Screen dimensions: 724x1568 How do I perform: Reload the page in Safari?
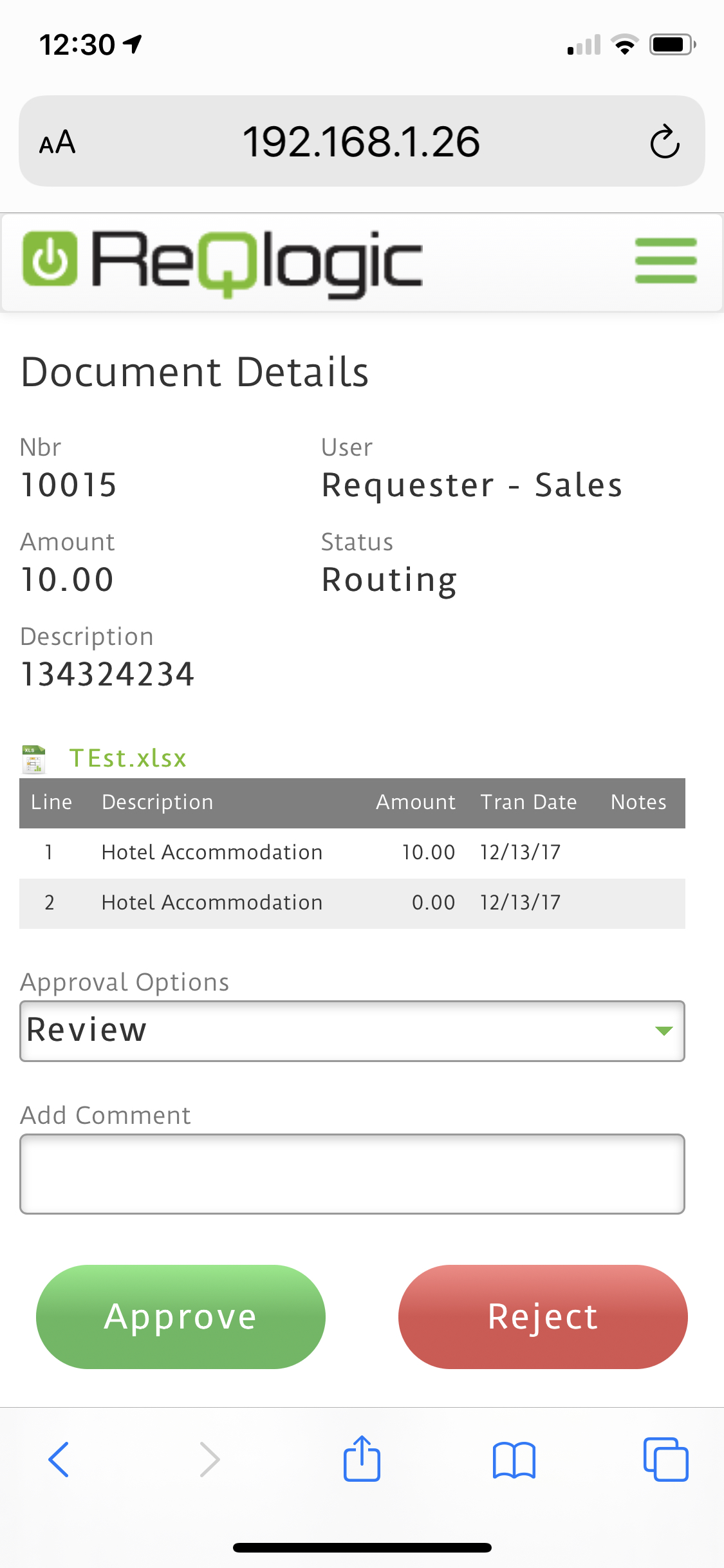664,142
